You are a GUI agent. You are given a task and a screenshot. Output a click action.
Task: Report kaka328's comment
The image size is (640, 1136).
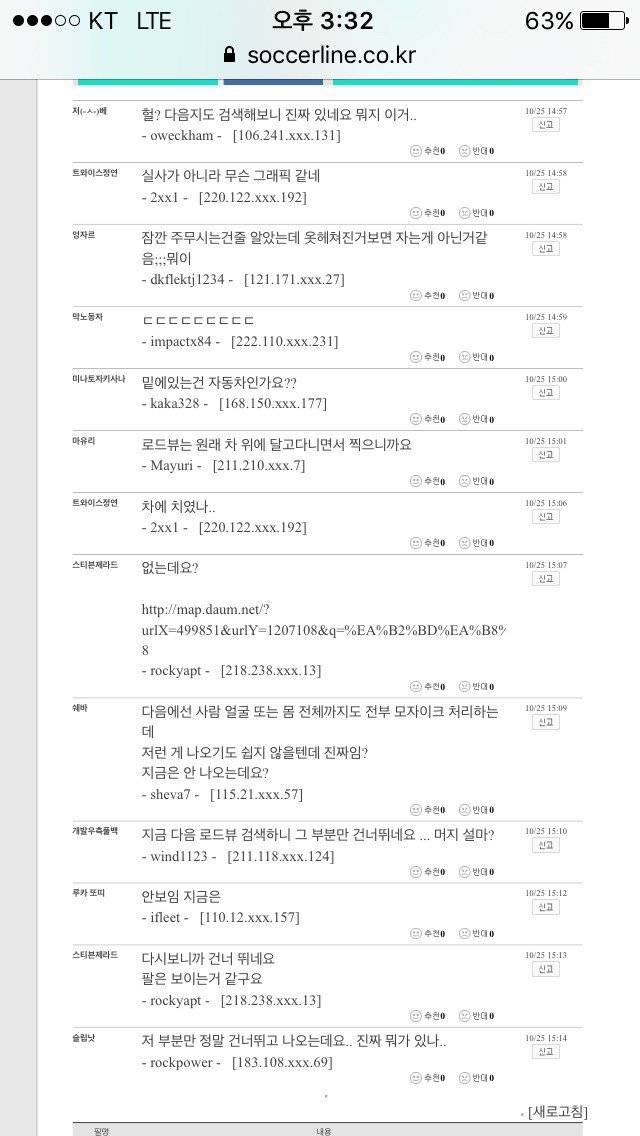click(x=545, y=394)
